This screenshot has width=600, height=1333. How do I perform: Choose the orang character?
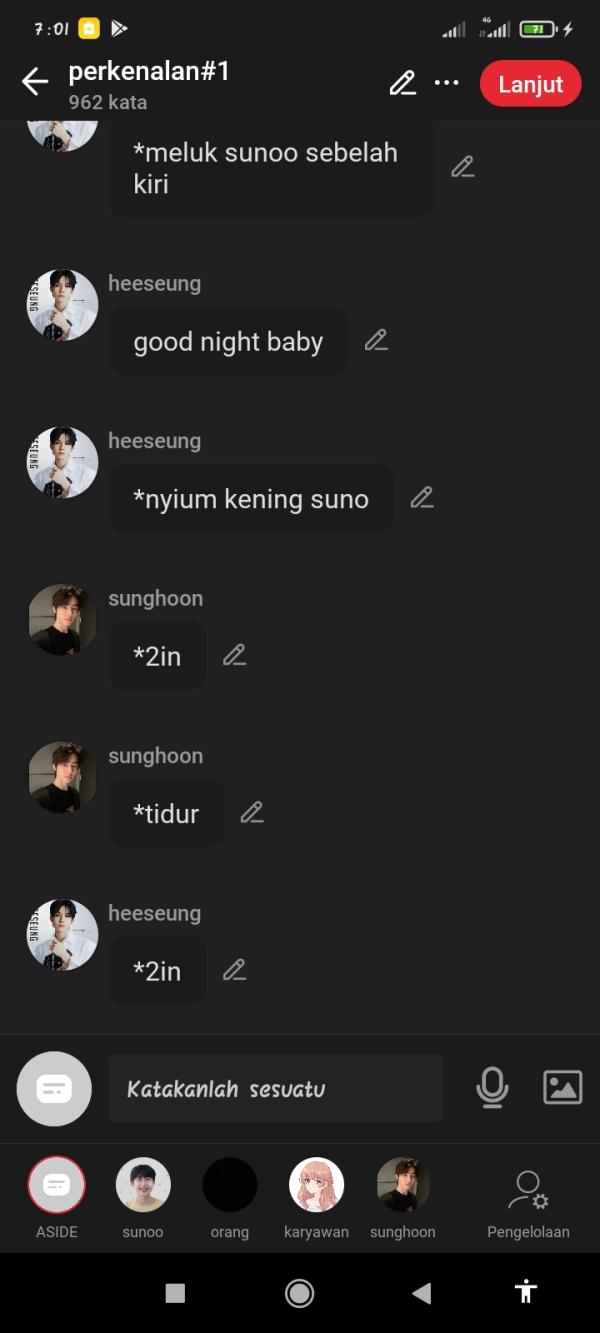pos(230,1186)
